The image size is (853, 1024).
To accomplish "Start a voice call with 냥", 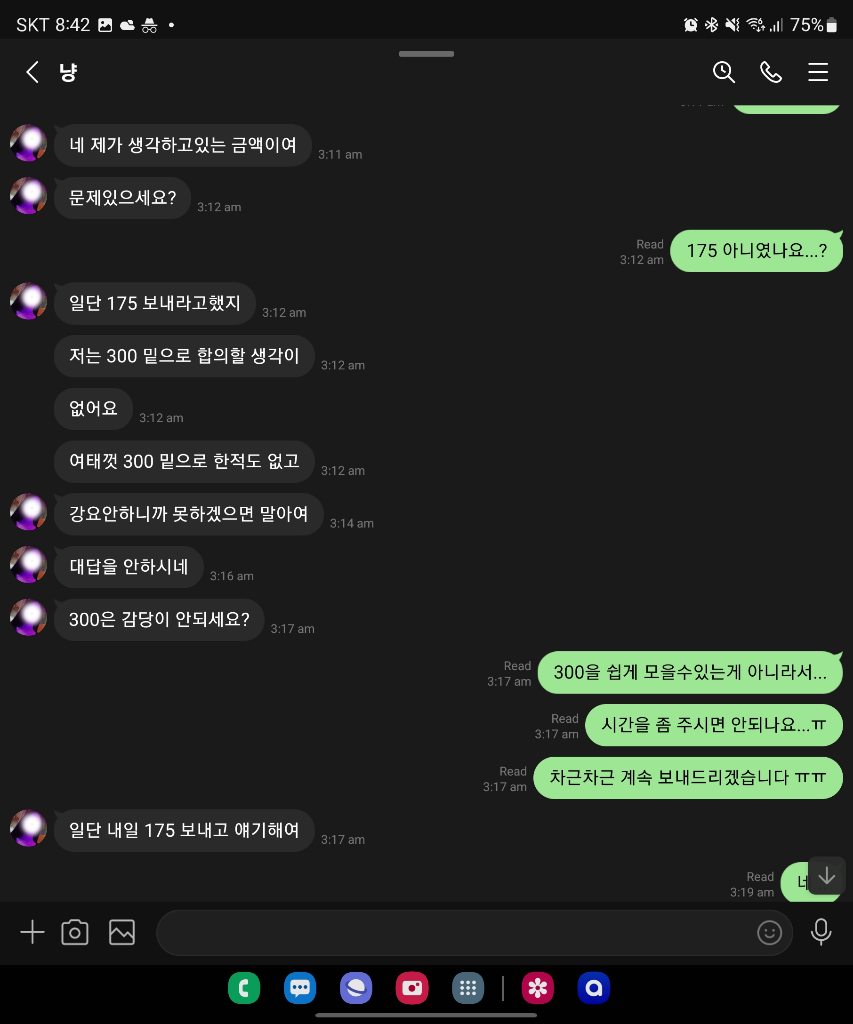I will click(x=770, y=72).
